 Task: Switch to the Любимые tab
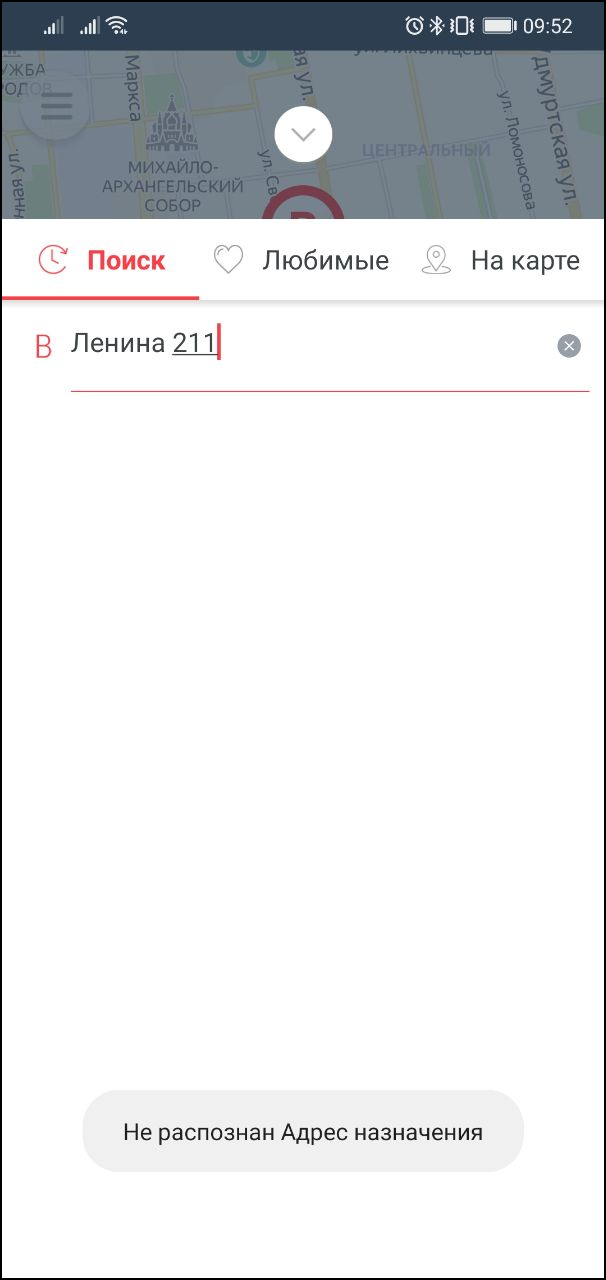click(301, 261)
